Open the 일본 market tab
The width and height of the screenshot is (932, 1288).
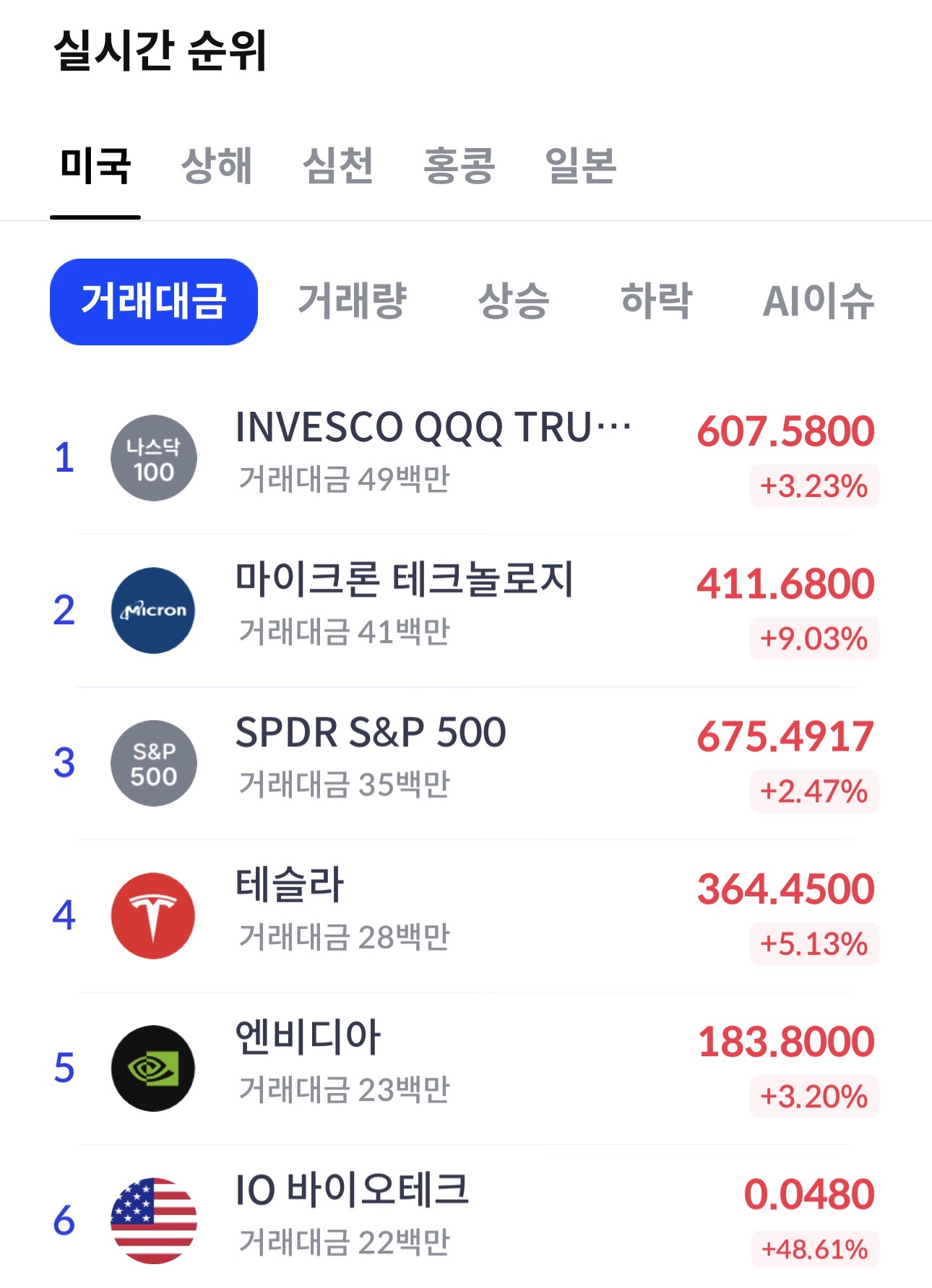coord(580,166)
